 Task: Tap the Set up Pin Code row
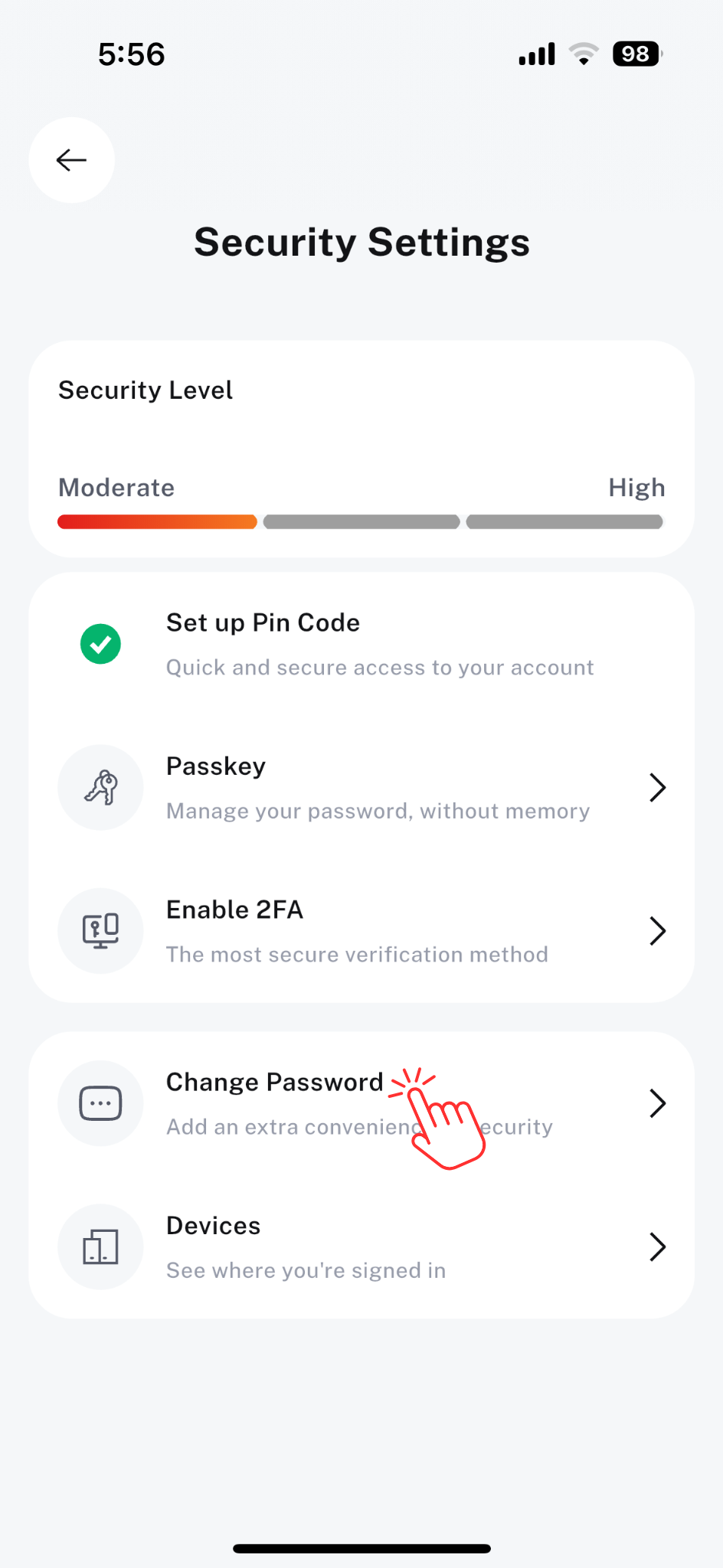click(361, 645)
